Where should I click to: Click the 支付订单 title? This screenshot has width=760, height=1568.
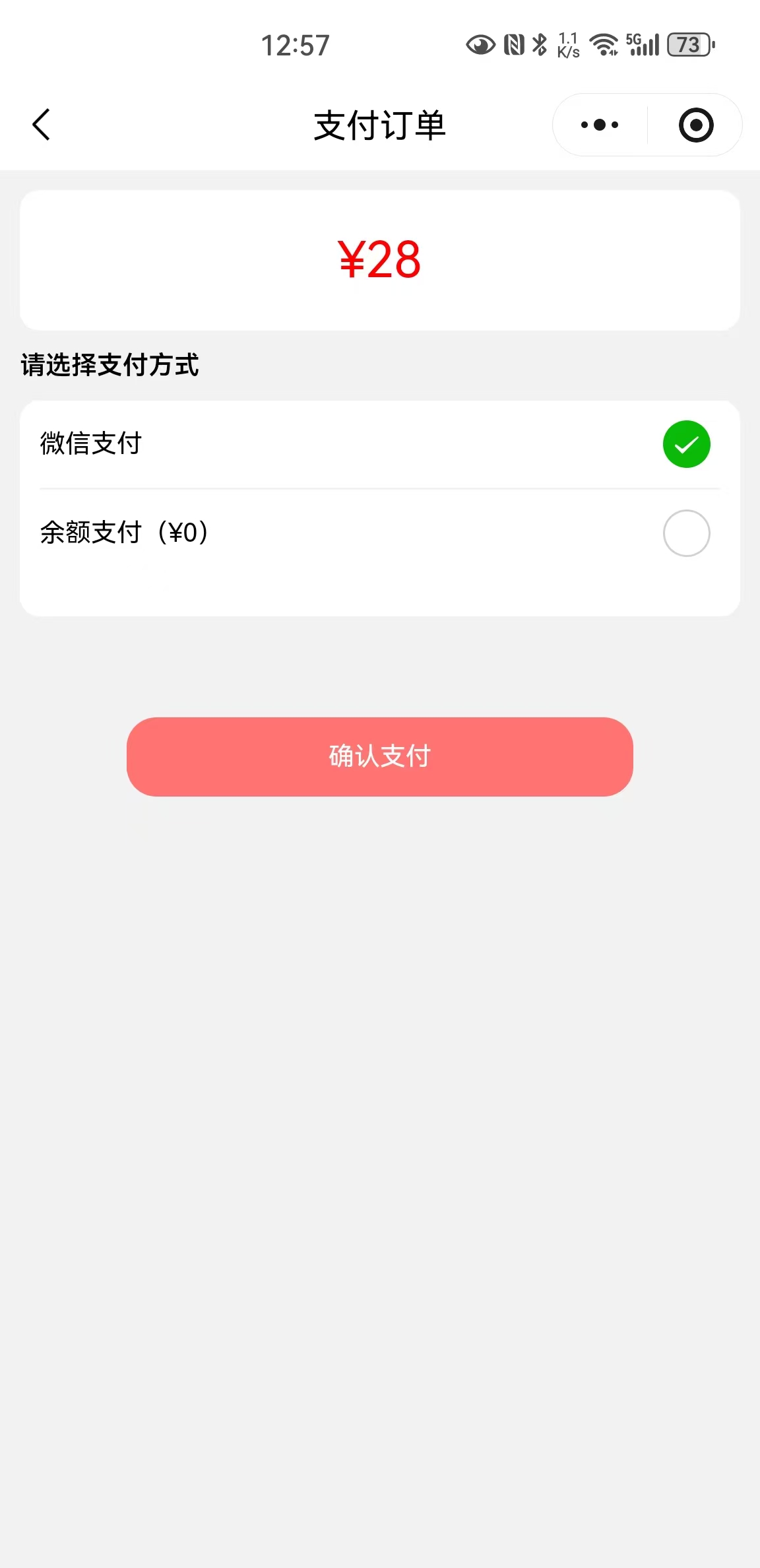(x=380, y=125)
